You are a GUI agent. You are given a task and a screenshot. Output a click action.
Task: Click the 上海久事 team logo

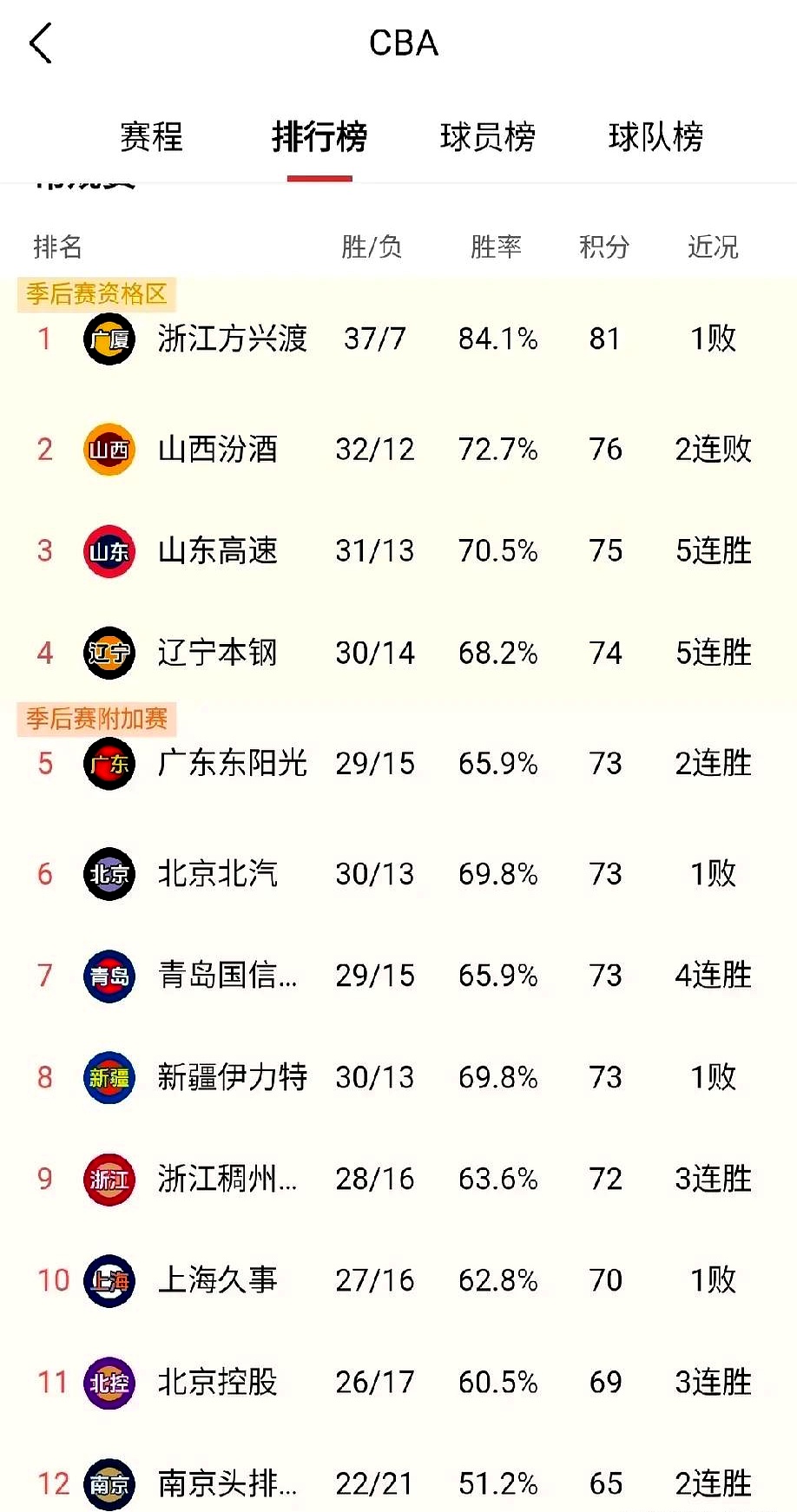pos(109,1280)
